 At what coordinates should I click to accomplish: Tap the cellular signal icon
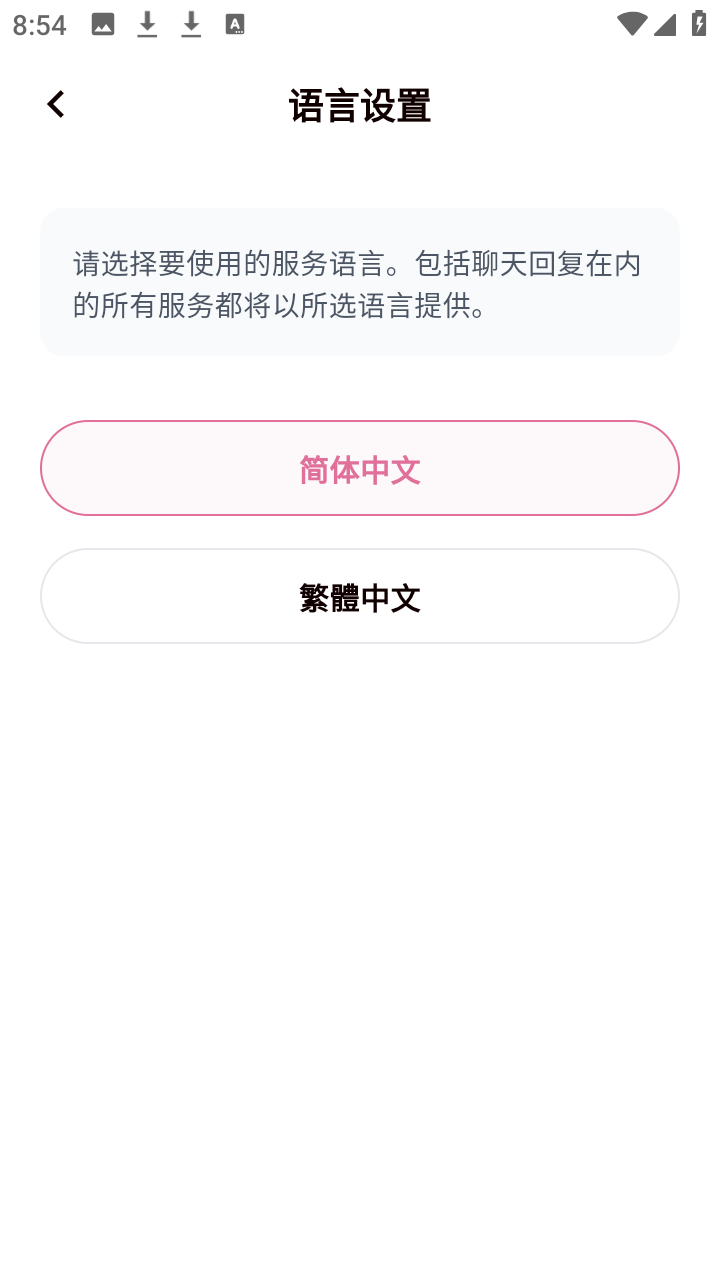(x=665, y=24)
